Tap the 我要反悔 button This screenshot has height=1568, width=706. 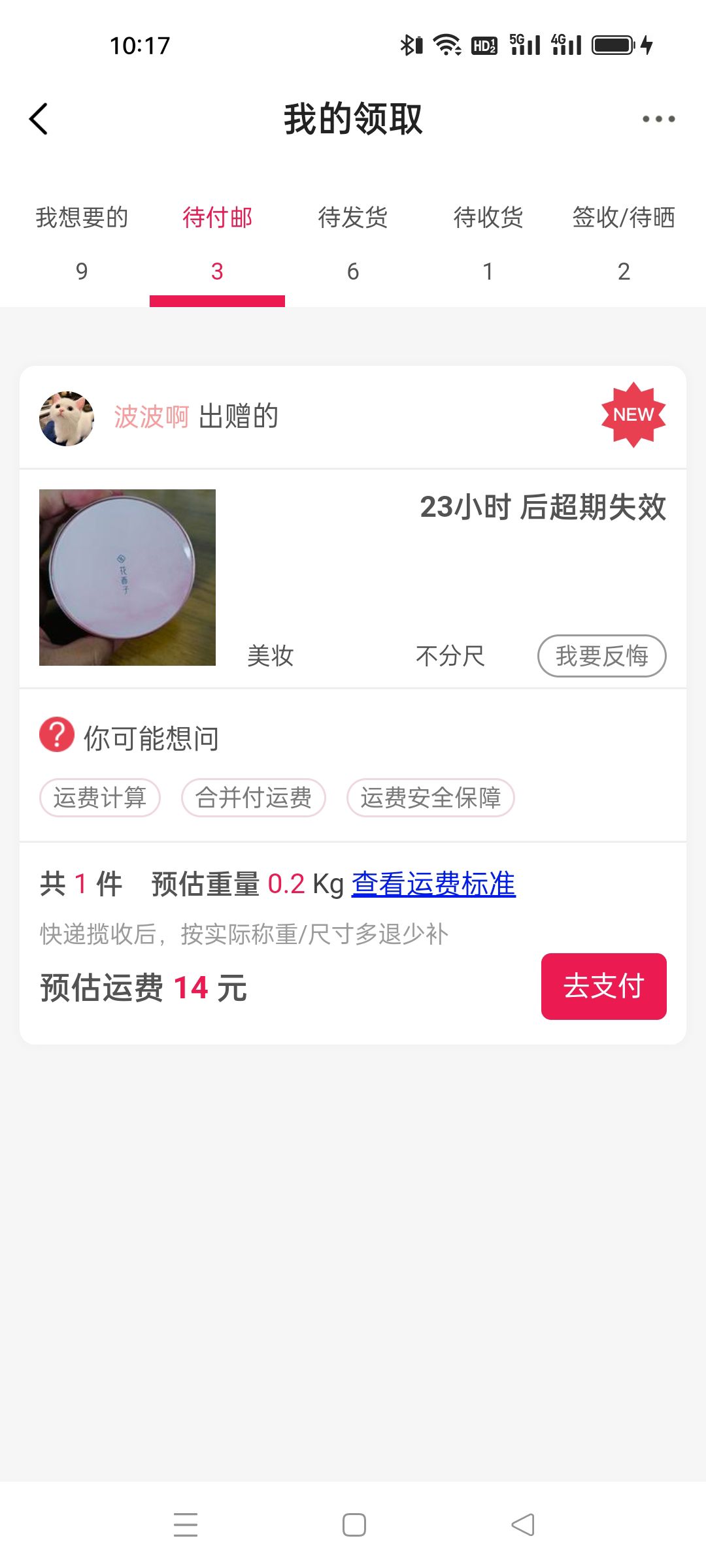click(601, 656)
